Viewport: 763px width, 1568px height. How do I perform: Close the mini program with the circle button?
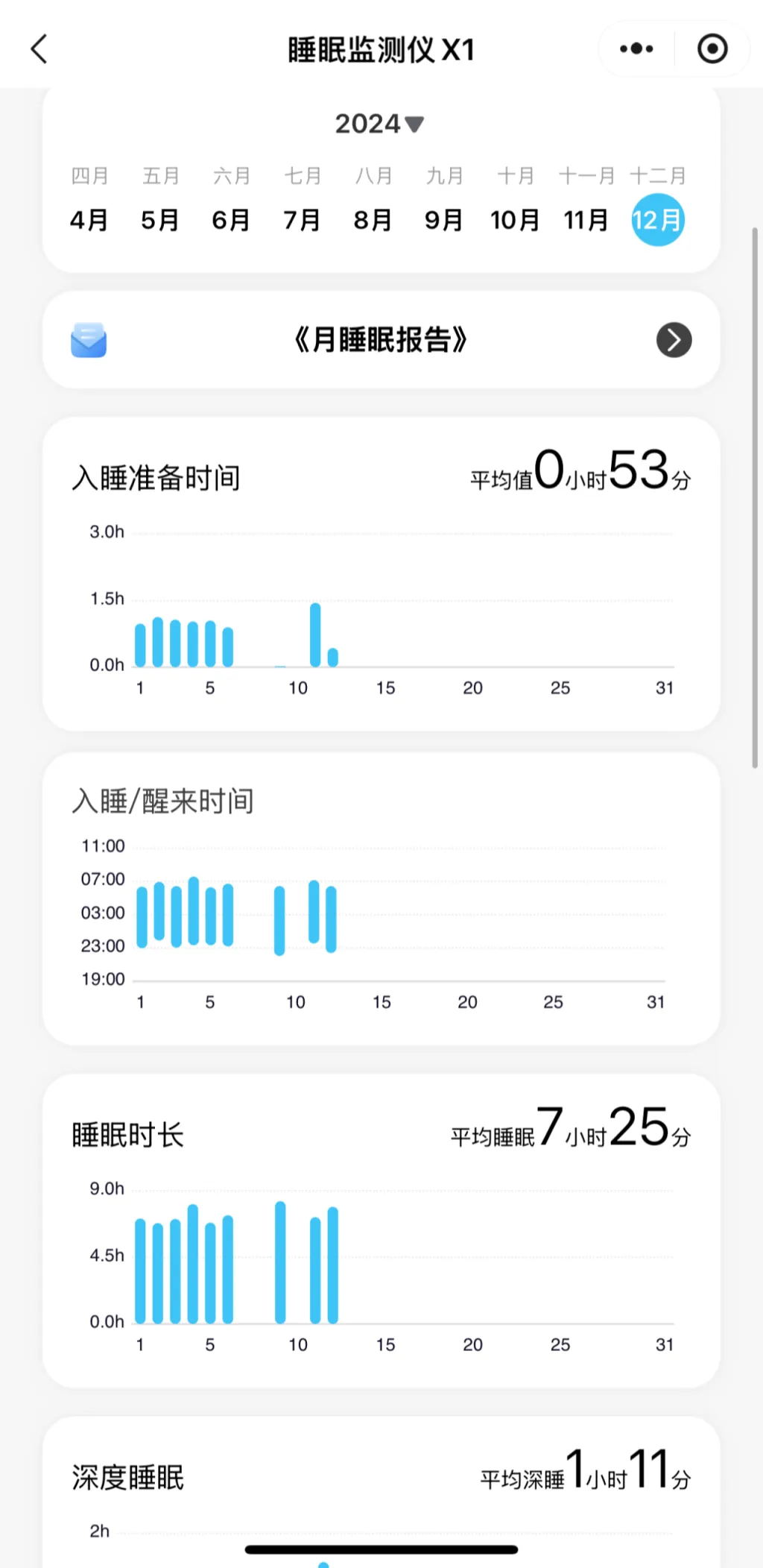712,49
